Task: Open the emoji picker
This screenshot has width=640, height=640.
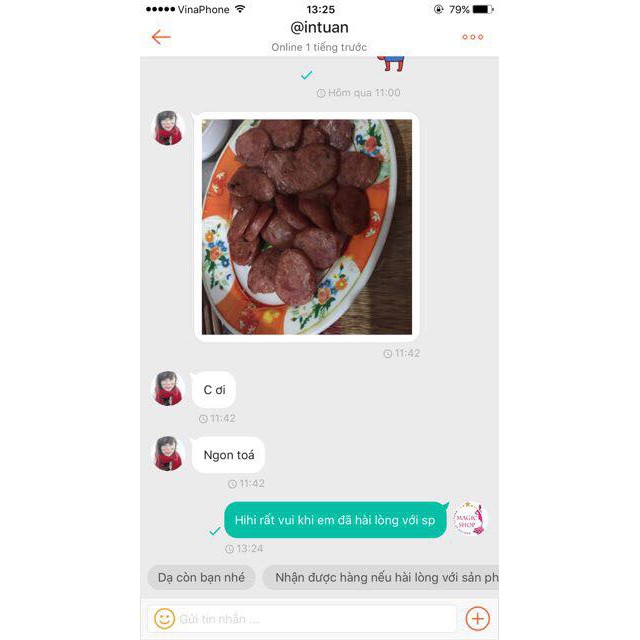Action: pos(164,619)
